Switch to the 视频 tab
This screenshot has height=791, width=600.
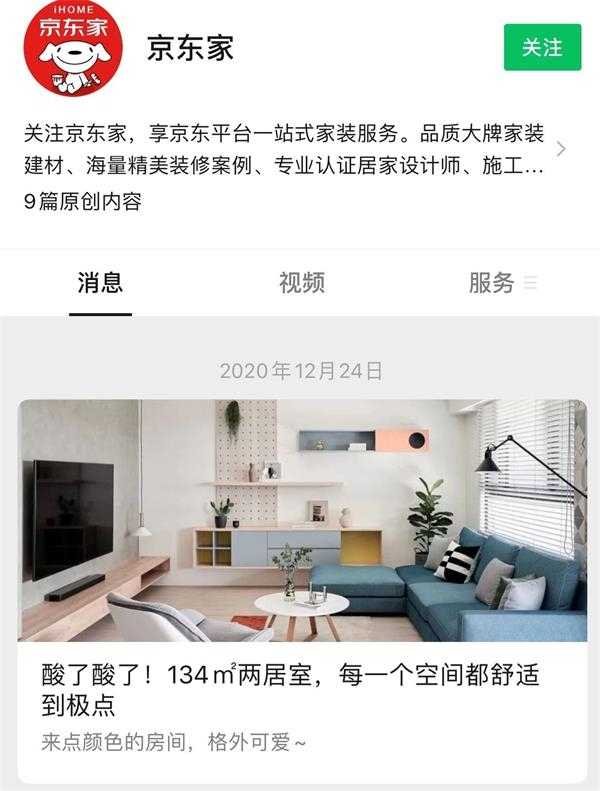point(301,283)
